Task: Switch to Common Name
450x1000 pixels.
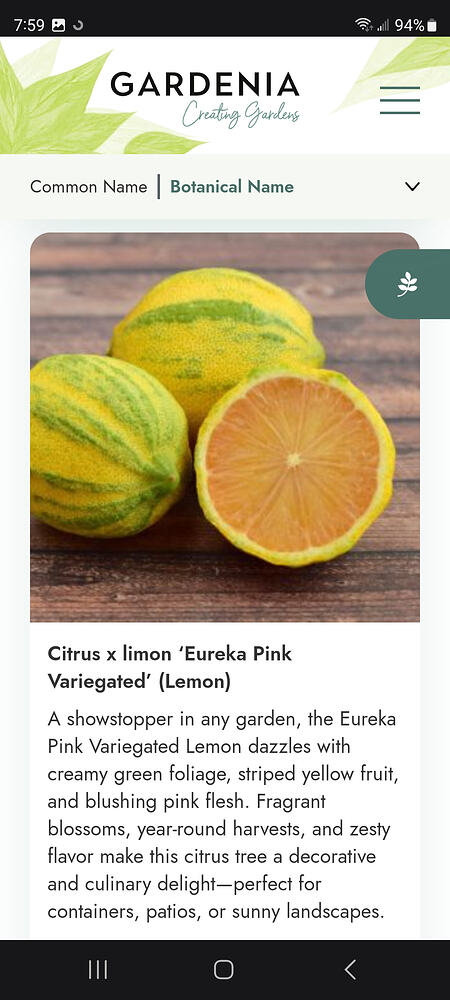Action: tap(89, 187)
